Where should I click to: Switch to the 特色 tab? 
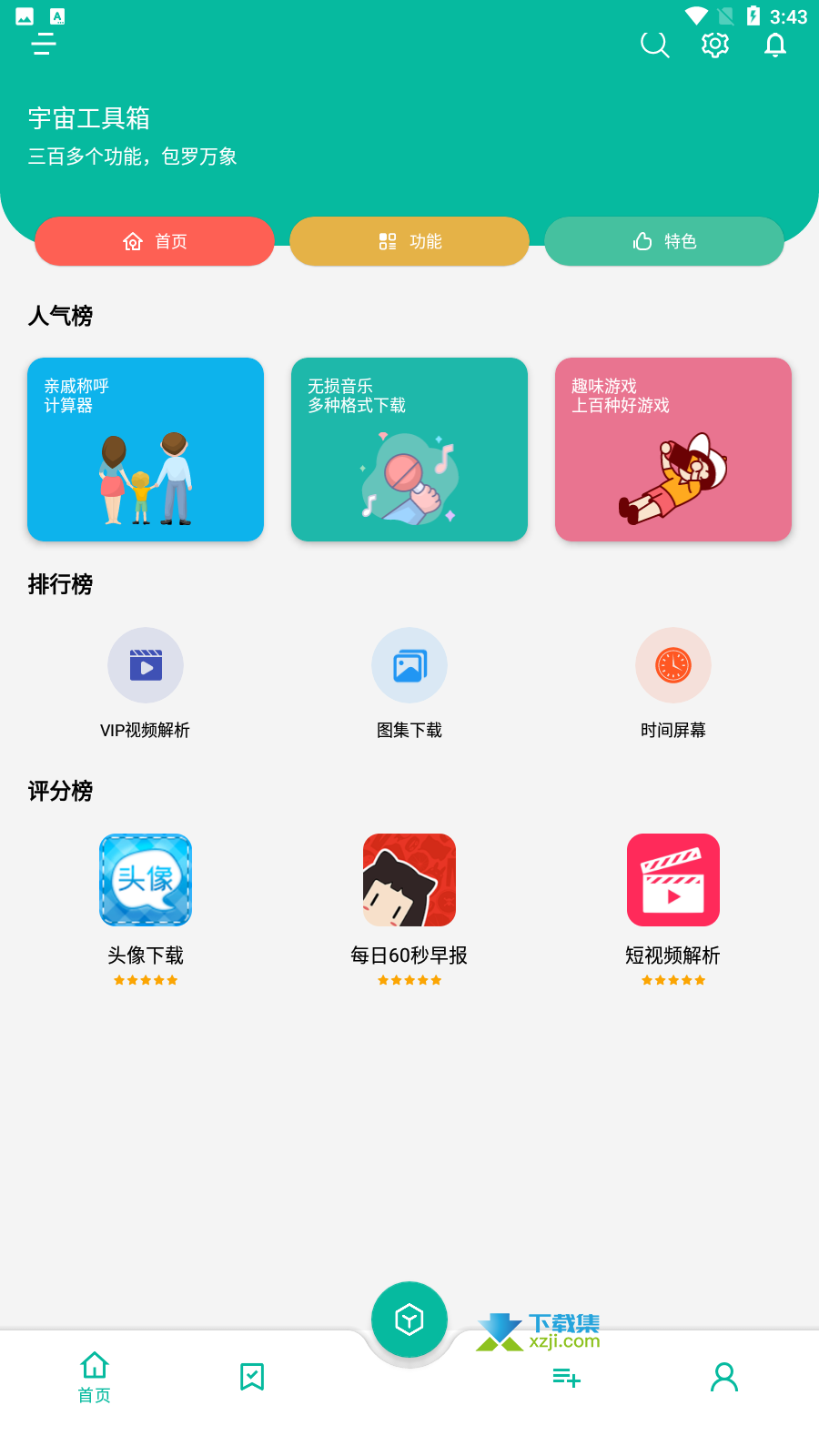click(664, 241)
